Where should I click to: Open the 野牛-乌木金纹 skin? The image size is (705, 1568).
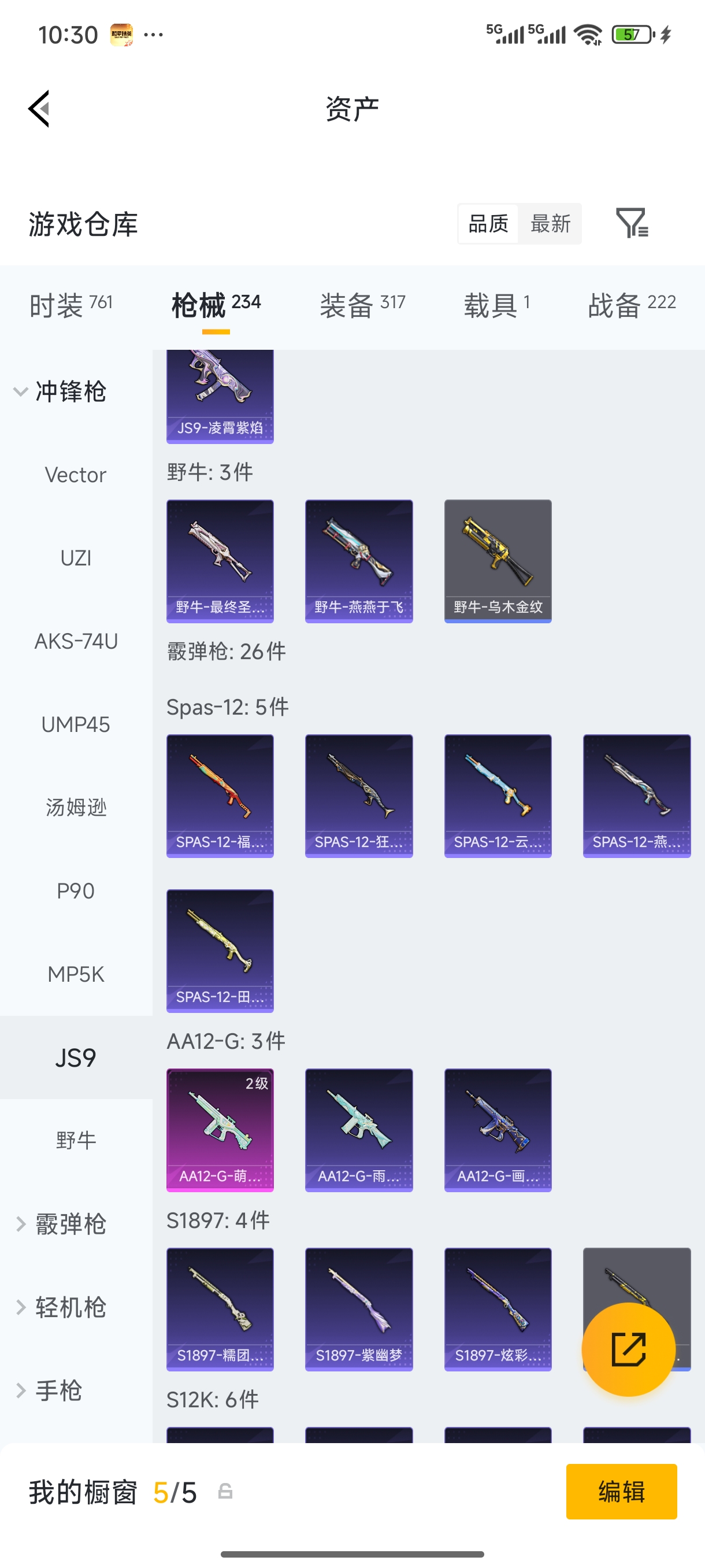498,561
